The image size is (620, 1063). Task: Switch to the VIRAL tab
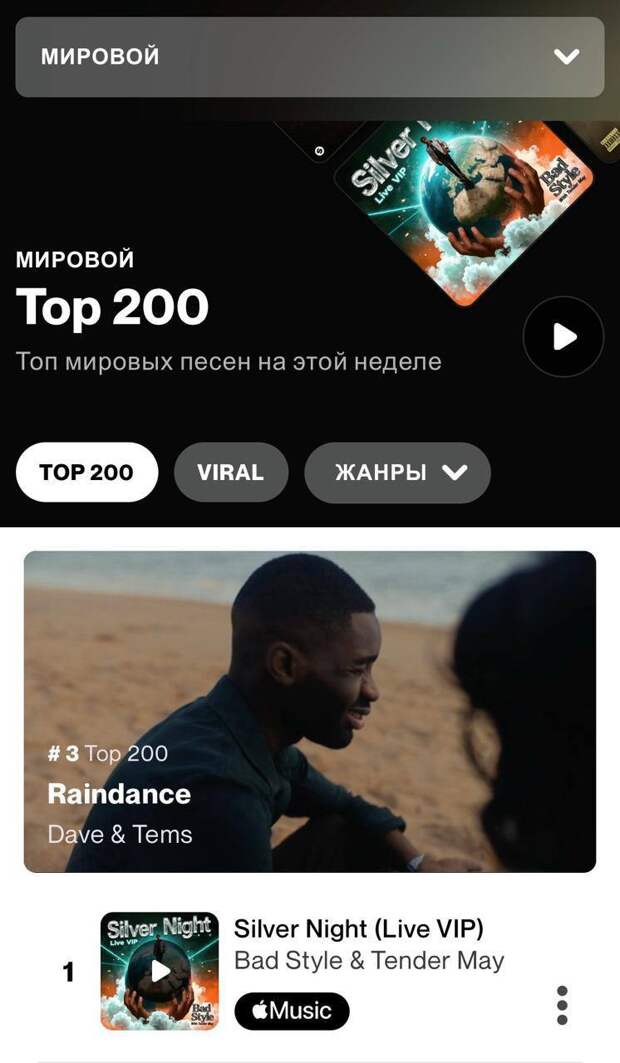tap(231, 472)
